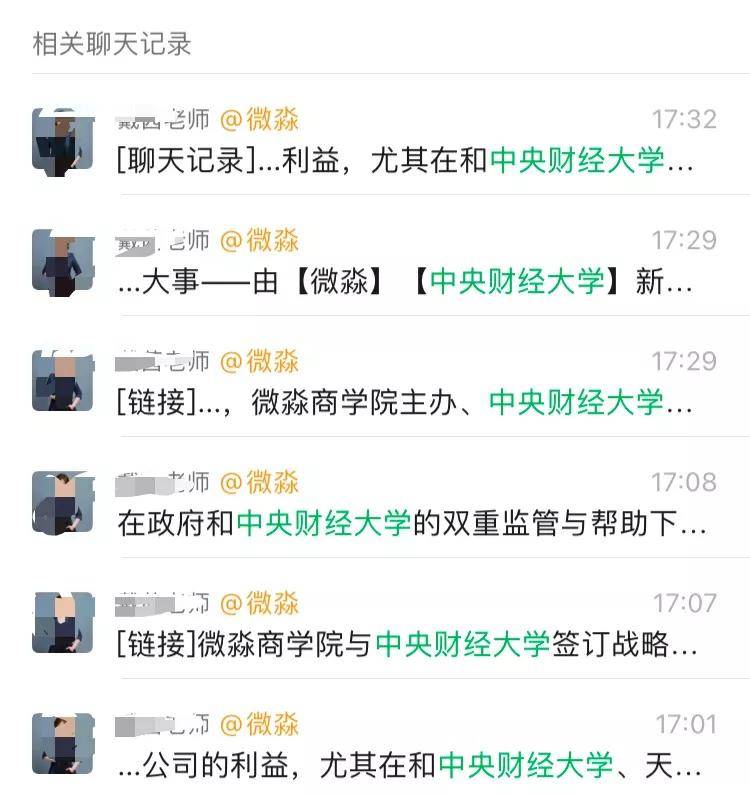750x794 pixels.
Task: Open the [聊天记录] forwarded record at 17:32
Action: [180, 160]
